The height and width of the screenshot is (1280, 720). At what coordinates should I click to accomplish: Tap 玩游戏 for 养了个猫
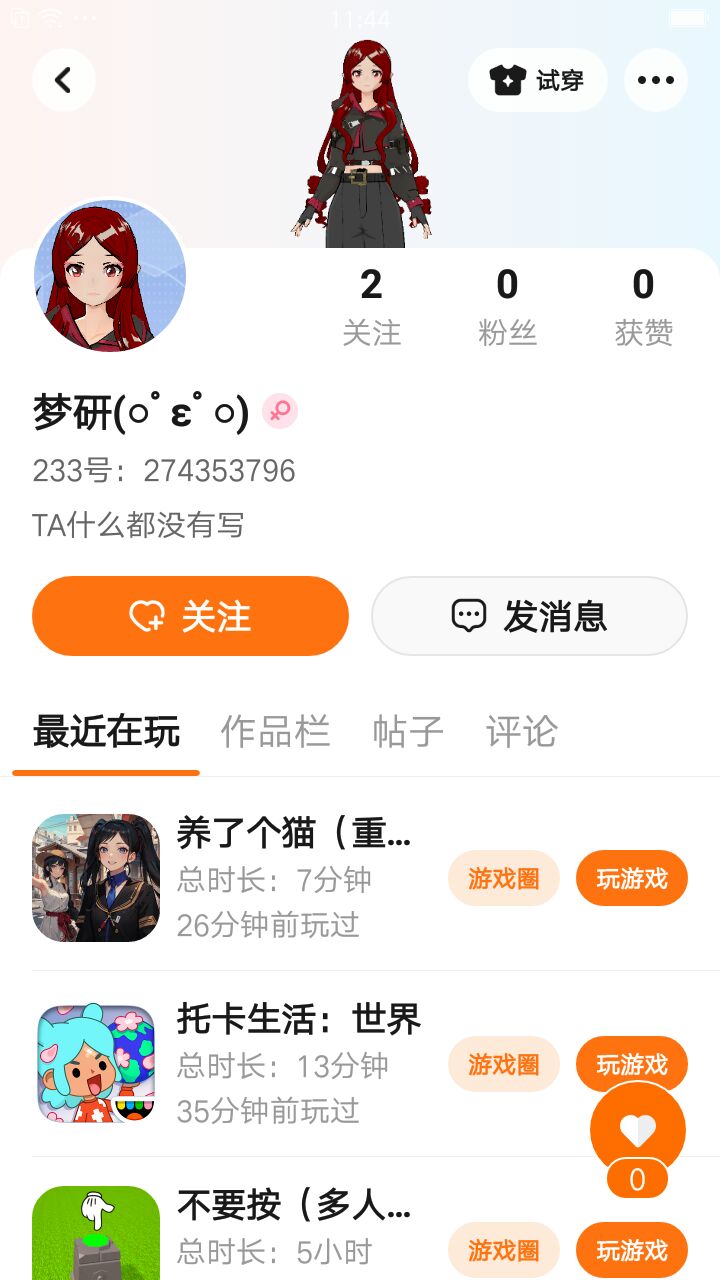[x=631, y=878]
